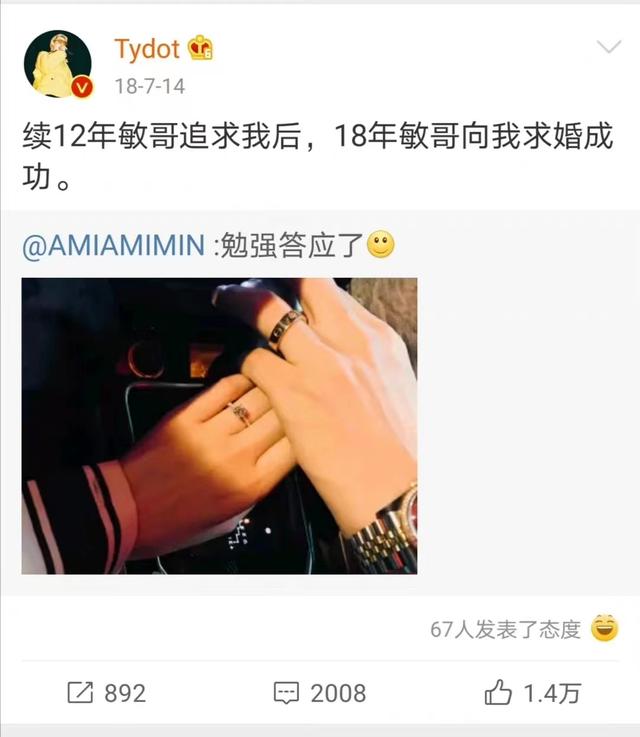640x737 pixels.
Task: Open Tydot's profile avatar
Action: pos(57,62)
